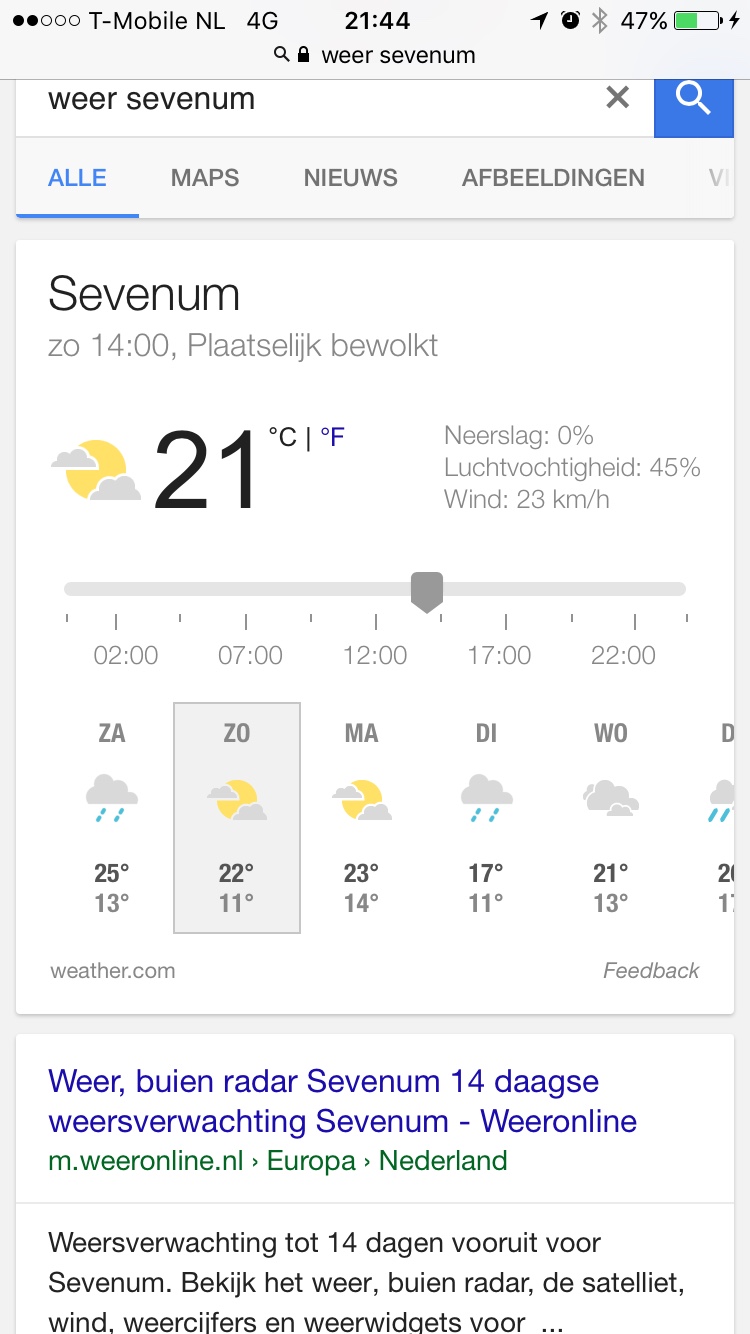The image size is (750, 1334).
Task: Switch to the ALLE tab
Action: pyautogui.click(x=77, y=178)
